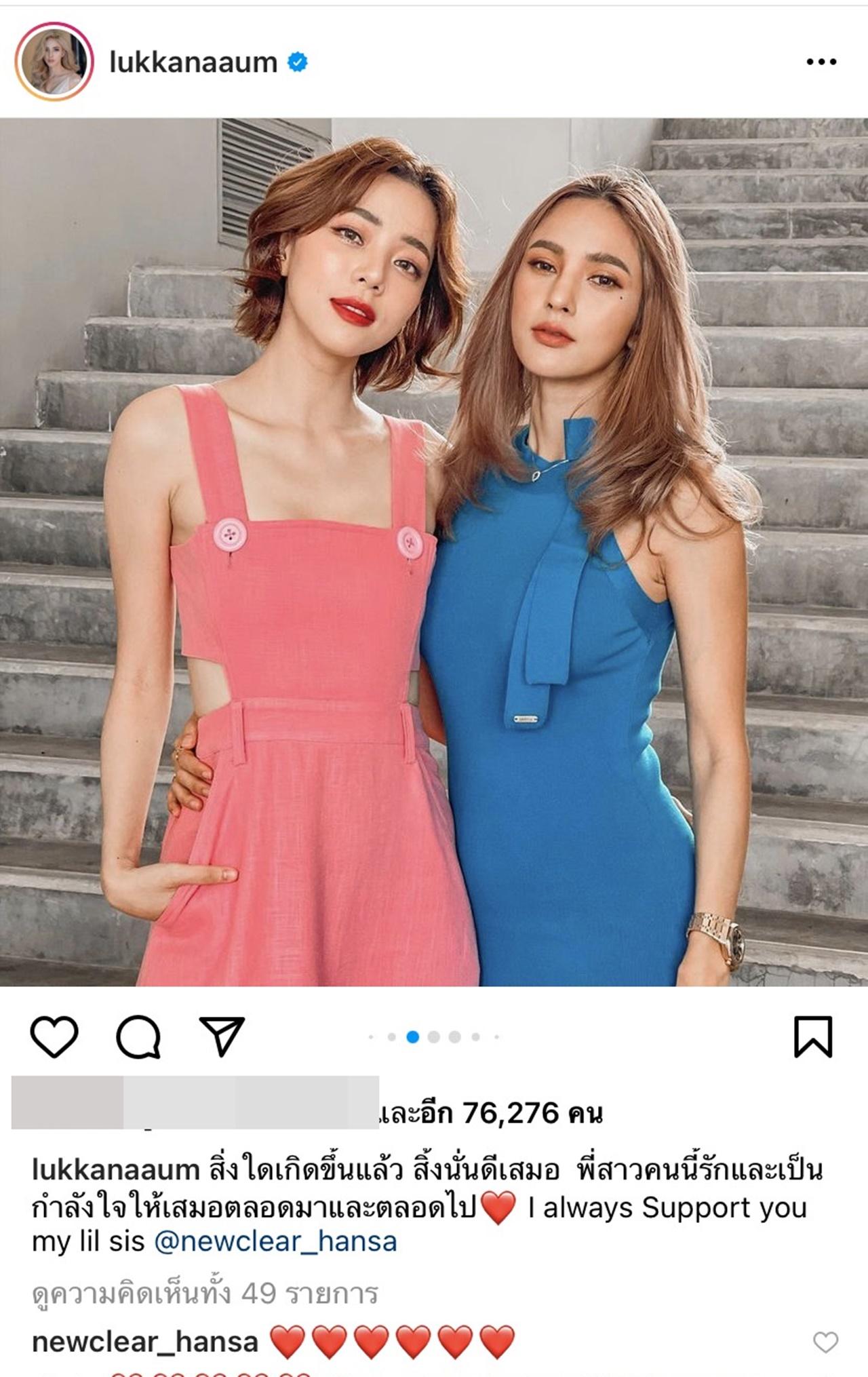The height and width of the screenshot is (1377, 868).
Task: Open newclear_hansa's profile from the comment
Action: coord(145,1342)
